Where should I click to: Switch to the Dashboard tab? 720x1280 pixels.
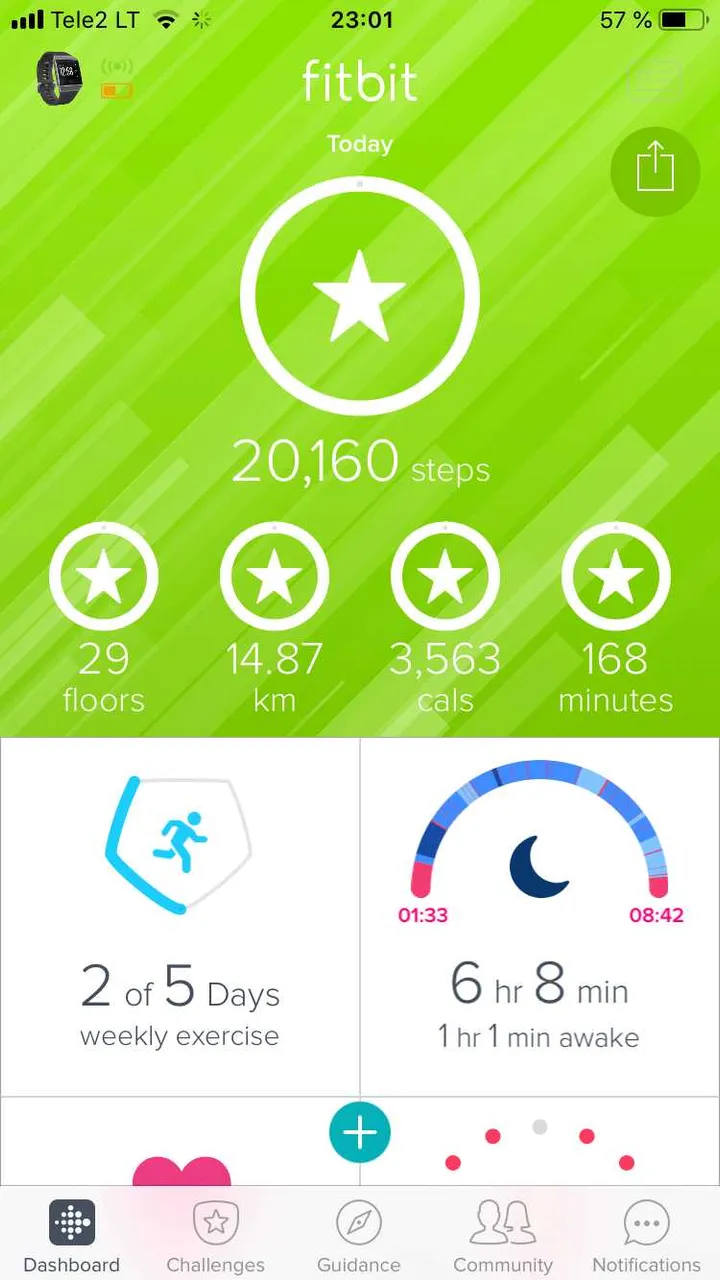[x=72, y=1236]
